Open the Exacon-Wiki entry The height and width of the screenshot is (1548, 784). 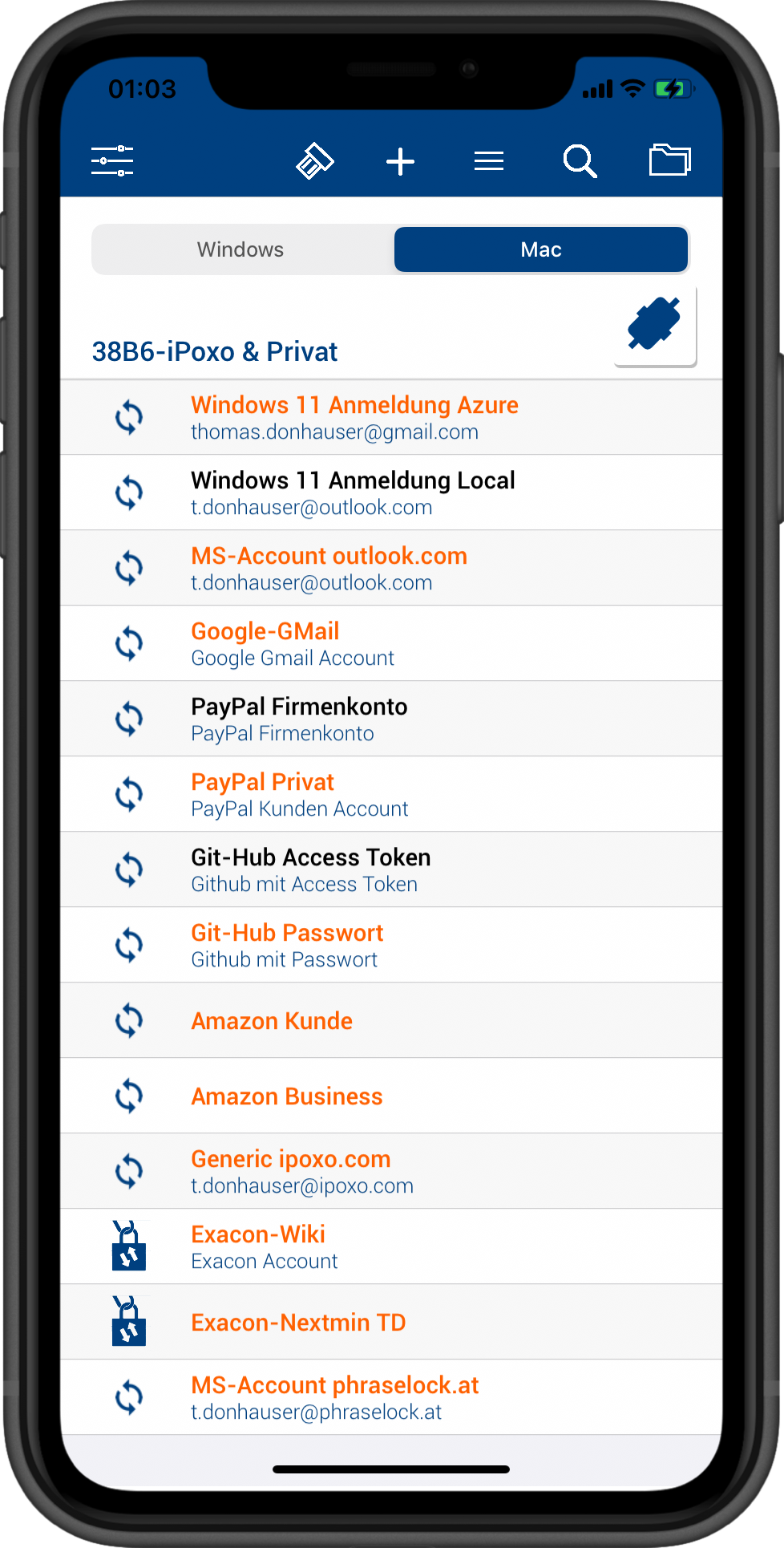coord(265,1246)
